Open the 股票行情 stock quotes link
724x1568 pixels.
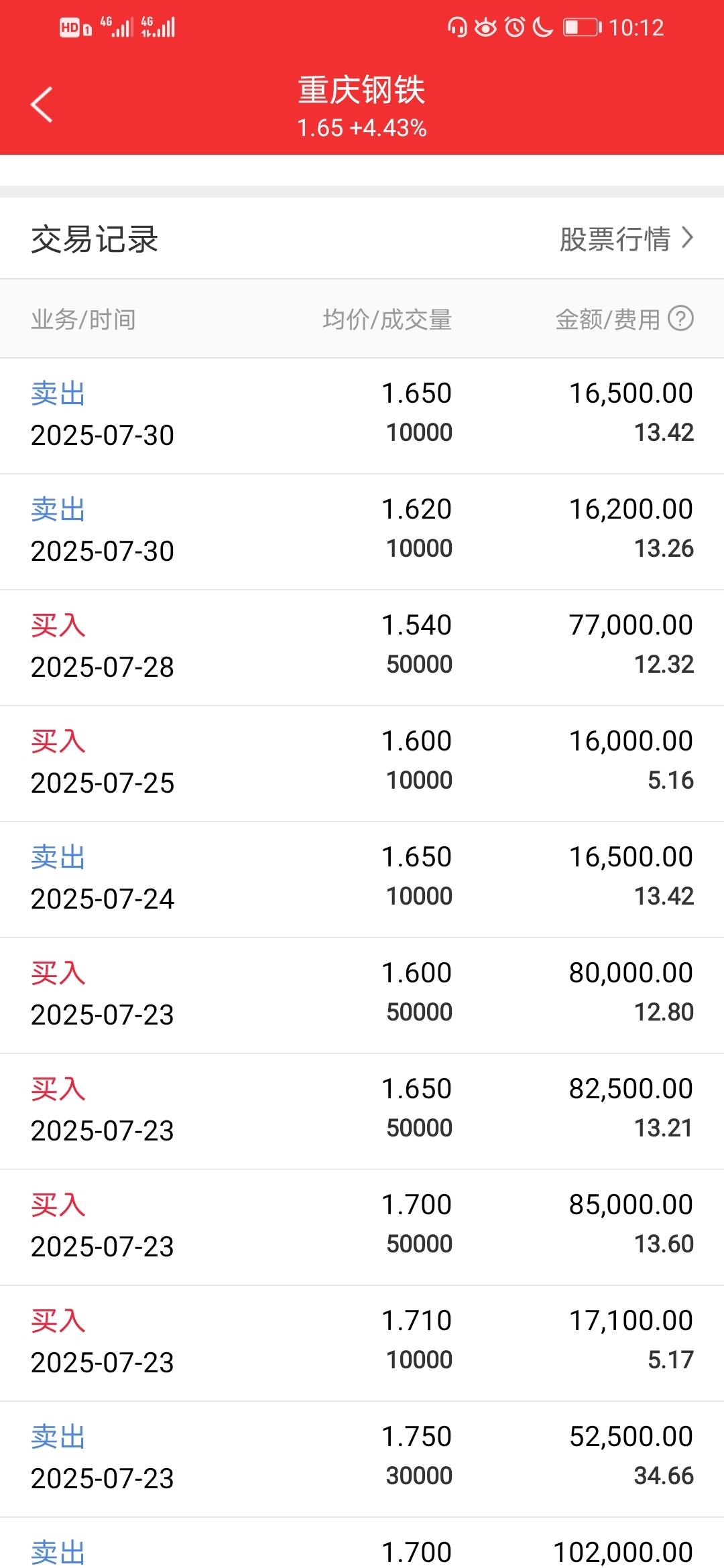point(626,239)
